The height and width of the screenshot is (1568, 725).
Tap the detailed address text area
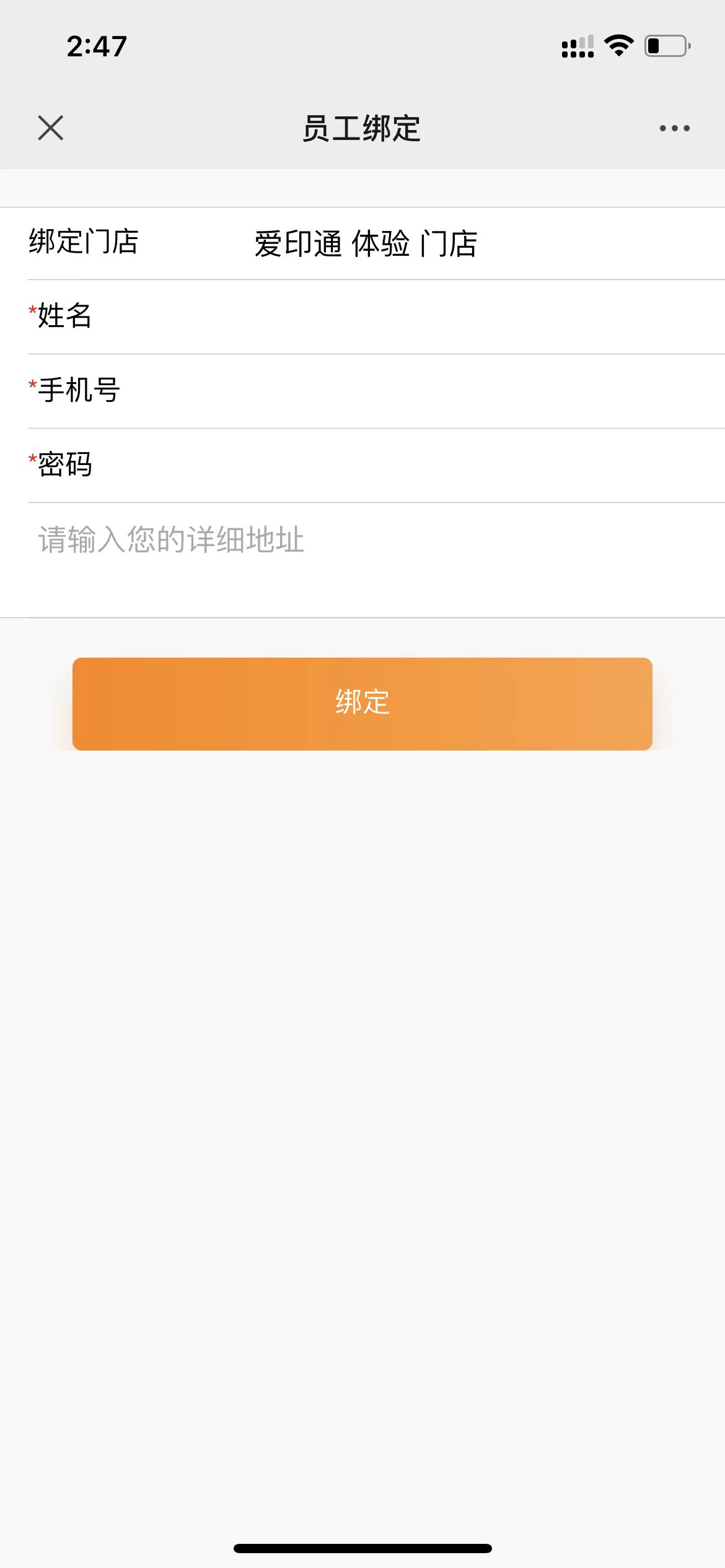click(x=376, y=560)
